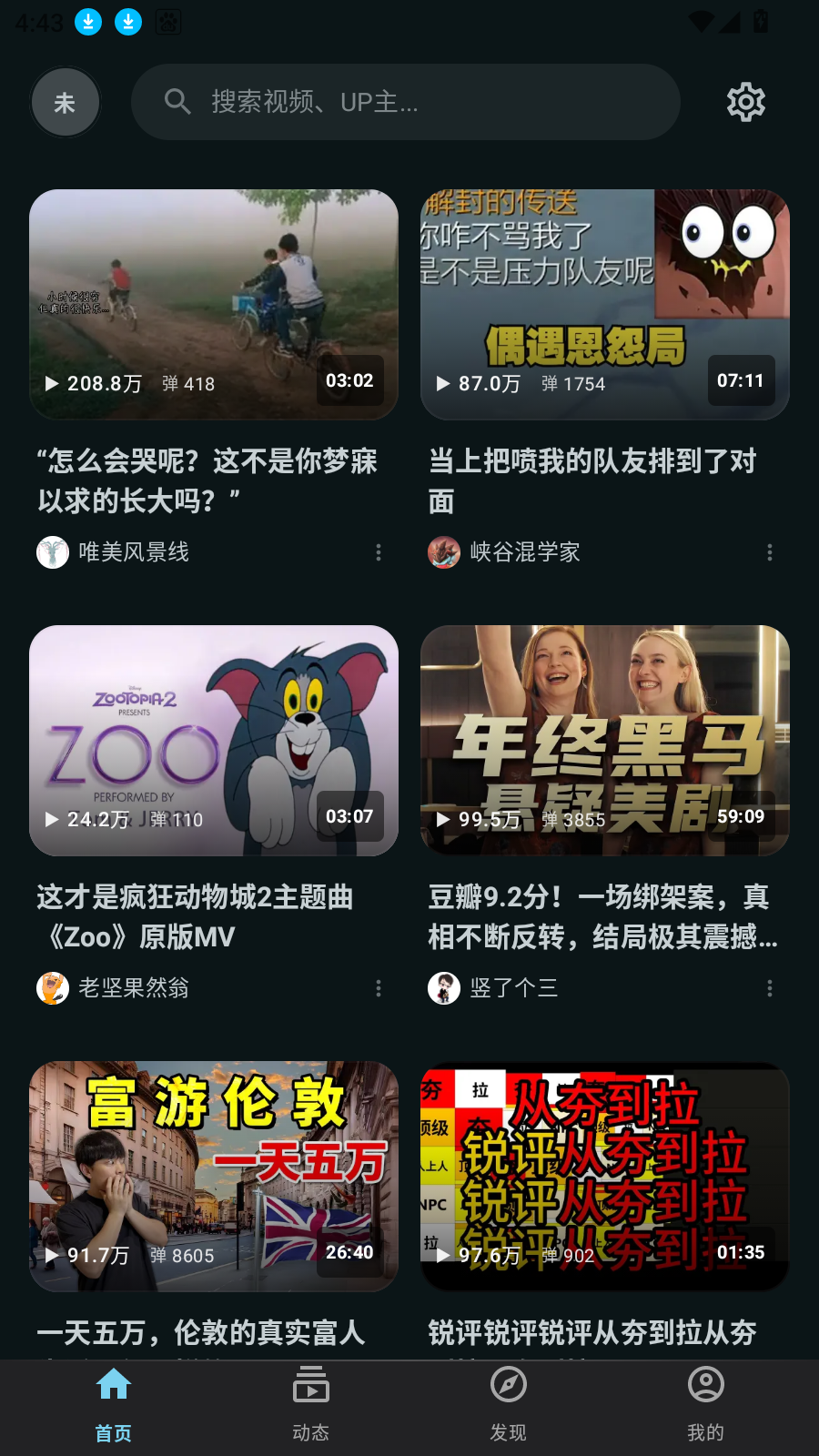Screen dimensions: 819x1456
Task: Go to the 发现 tab
Action: (x=508, y=1405)
